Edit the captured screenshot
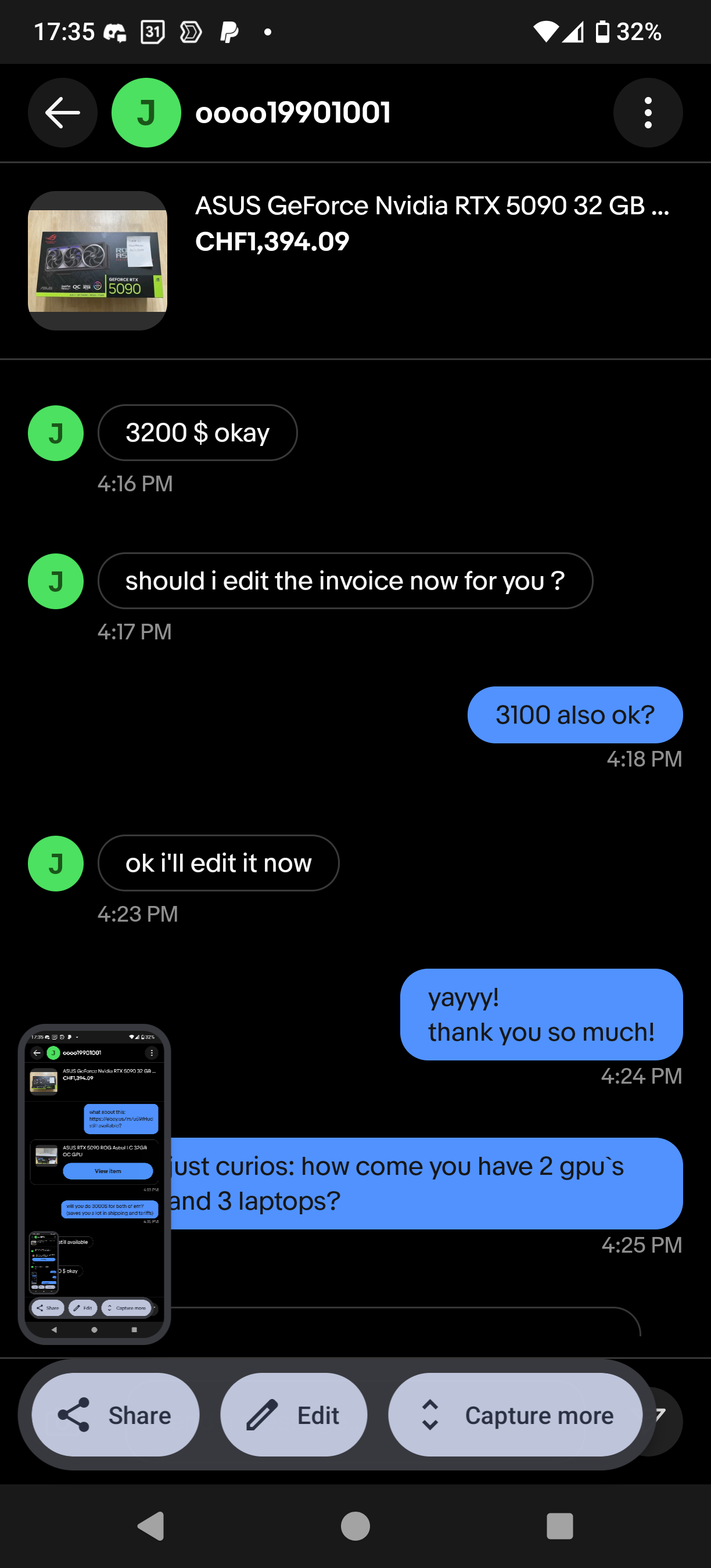 tap(293, 1415)
